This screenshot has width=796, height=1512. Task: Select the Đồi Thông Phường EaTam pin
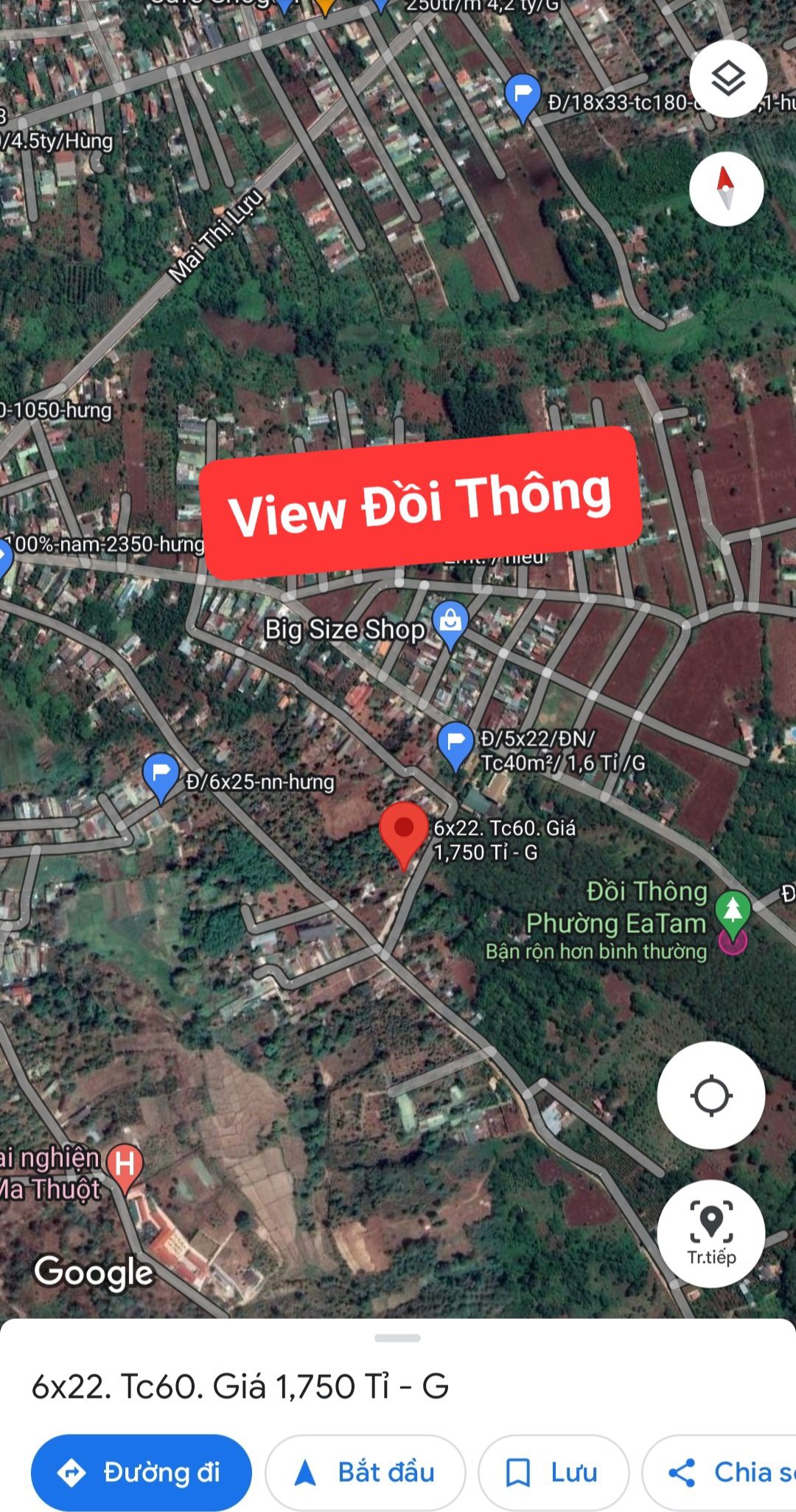(x=733, y=912)
